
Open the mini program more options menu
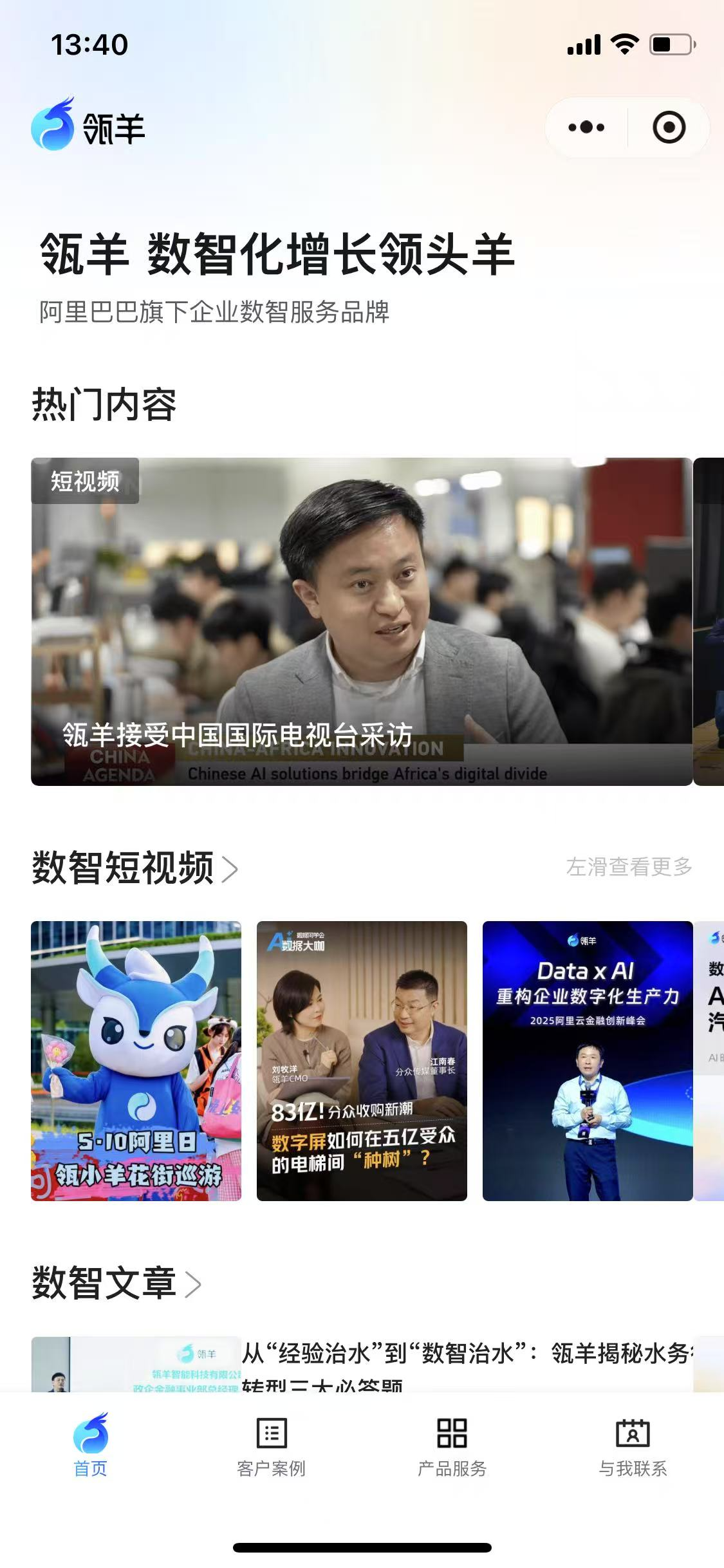coord(586,127)
